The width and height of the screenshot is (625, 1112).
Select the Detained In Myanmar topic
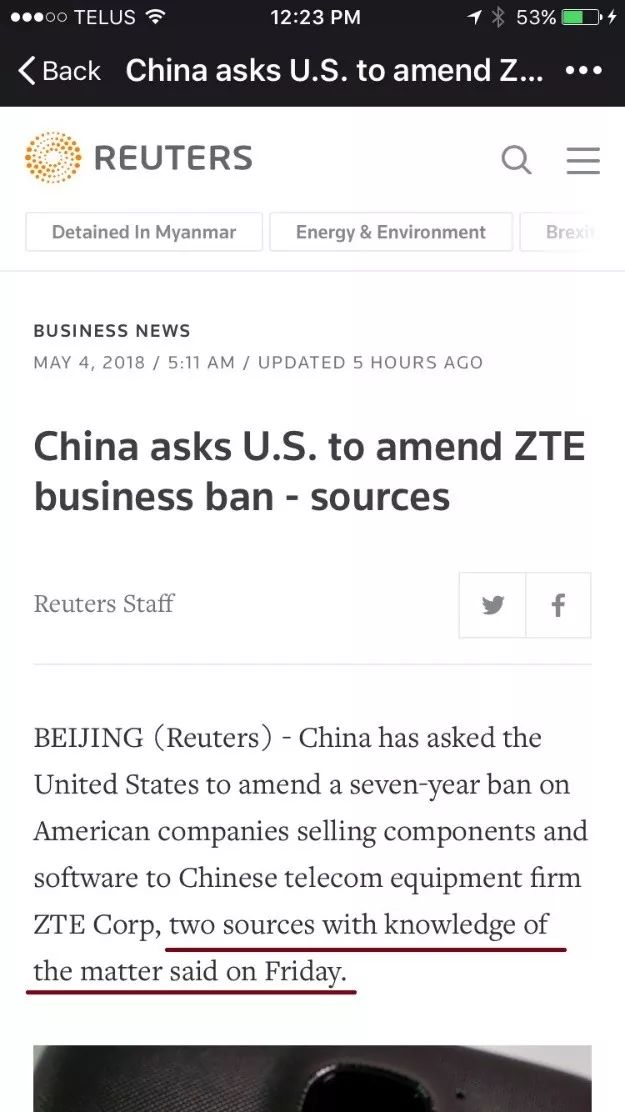(144, 232)
